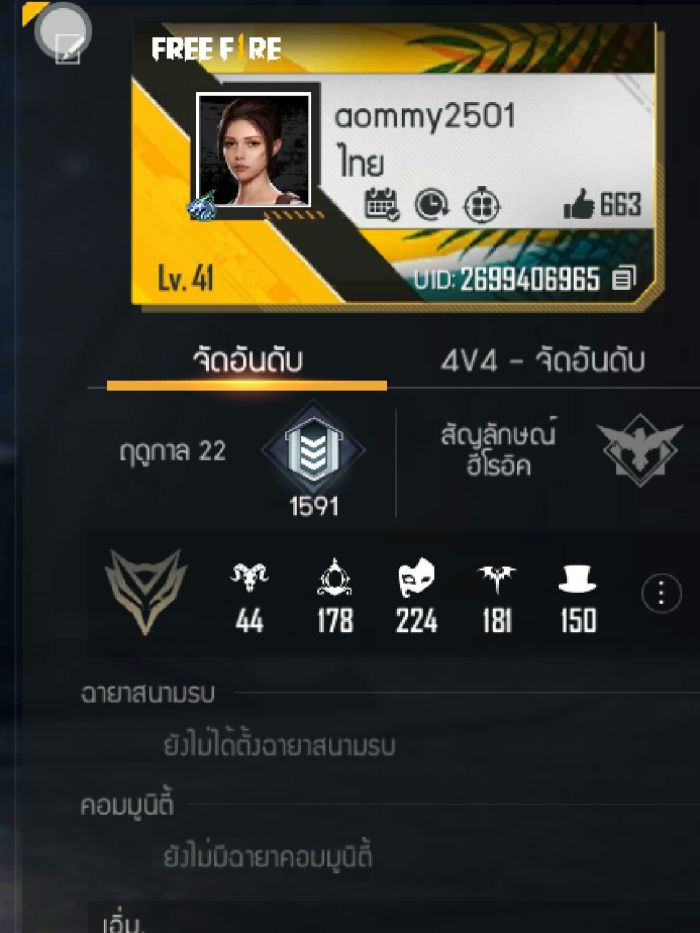Viewport: 700px width, 933px height.
Task: Open the three-dot overflow menu
Action: pos(660,594)
